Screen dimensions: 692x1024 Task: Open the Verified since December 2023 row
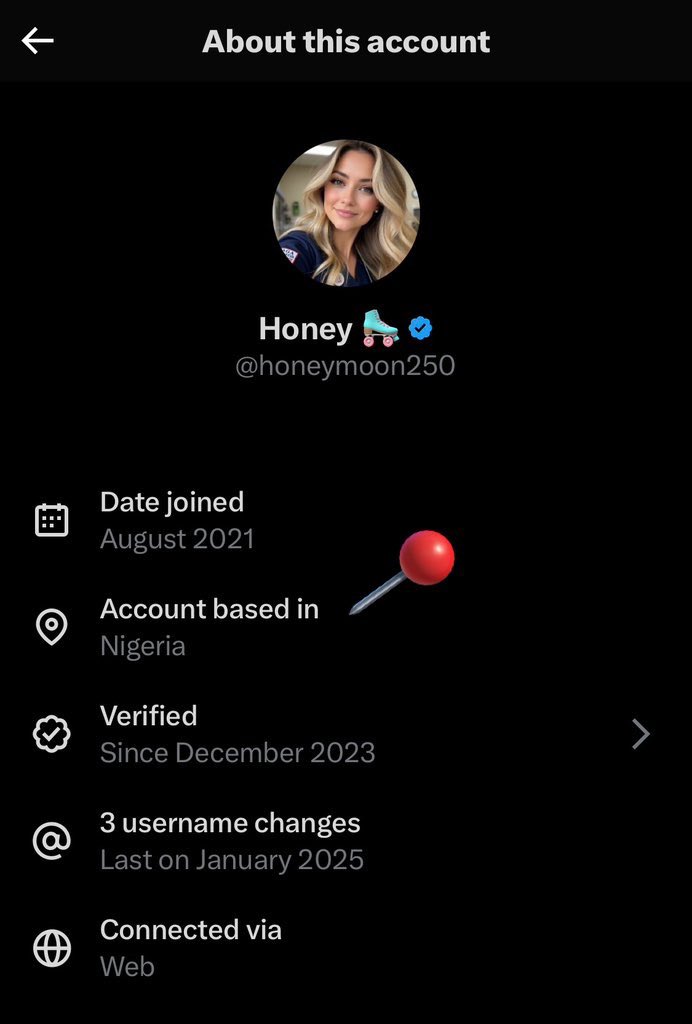(x=345, y=734)
